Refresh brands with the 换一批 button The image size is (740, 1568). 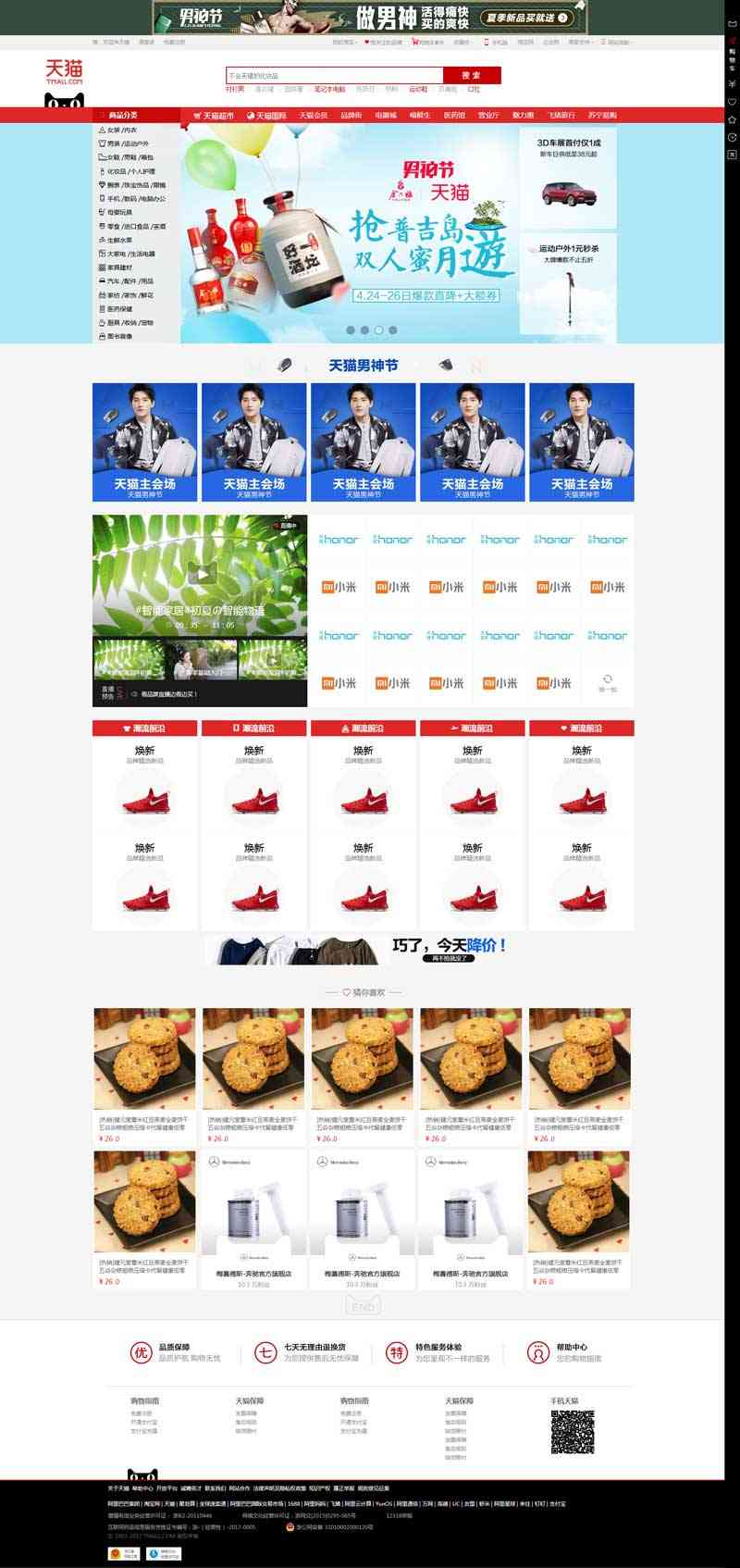608,683
